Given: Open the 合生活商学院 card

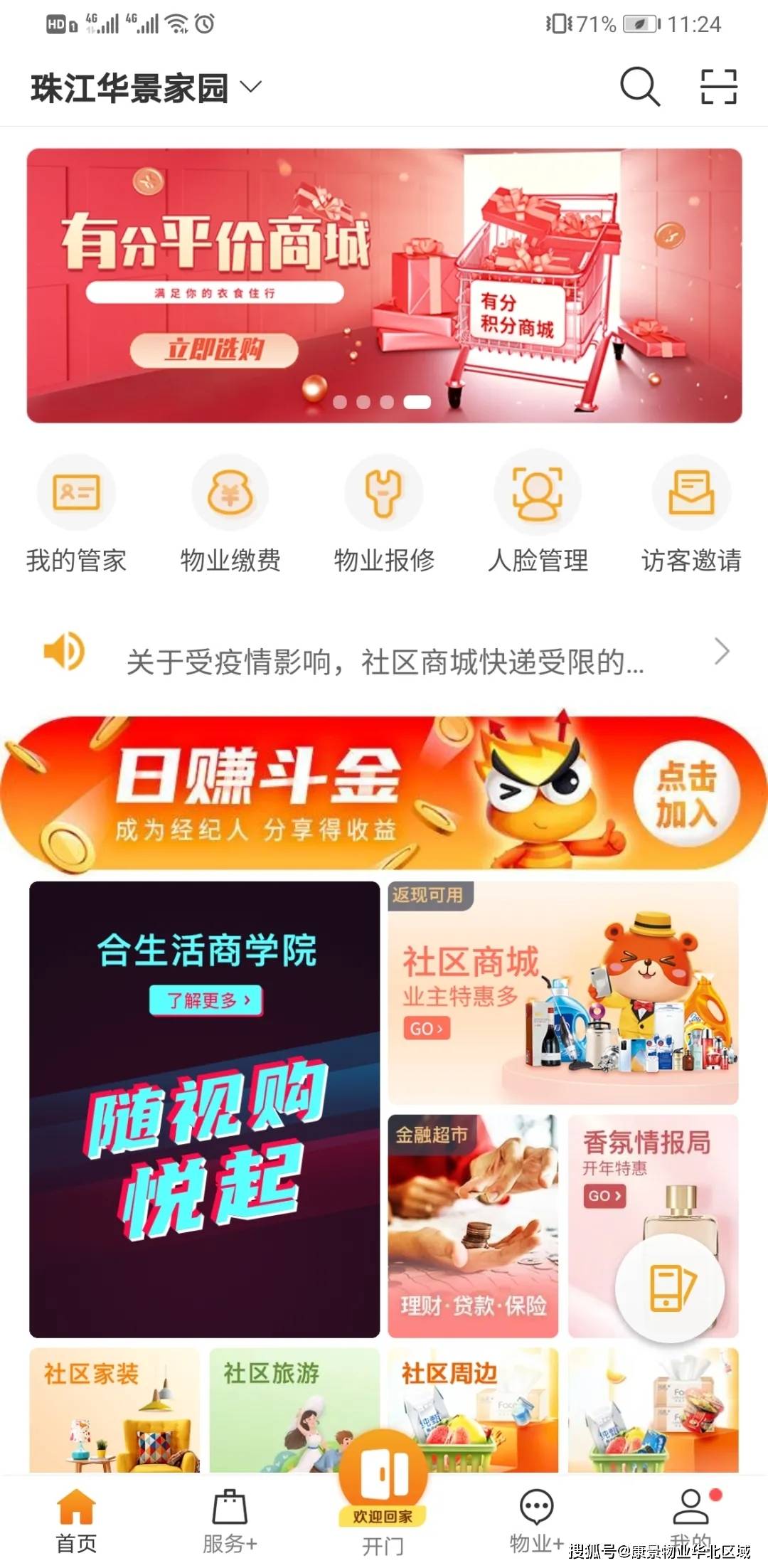Looking at the screenshot, I should (x=205, y=1109).
